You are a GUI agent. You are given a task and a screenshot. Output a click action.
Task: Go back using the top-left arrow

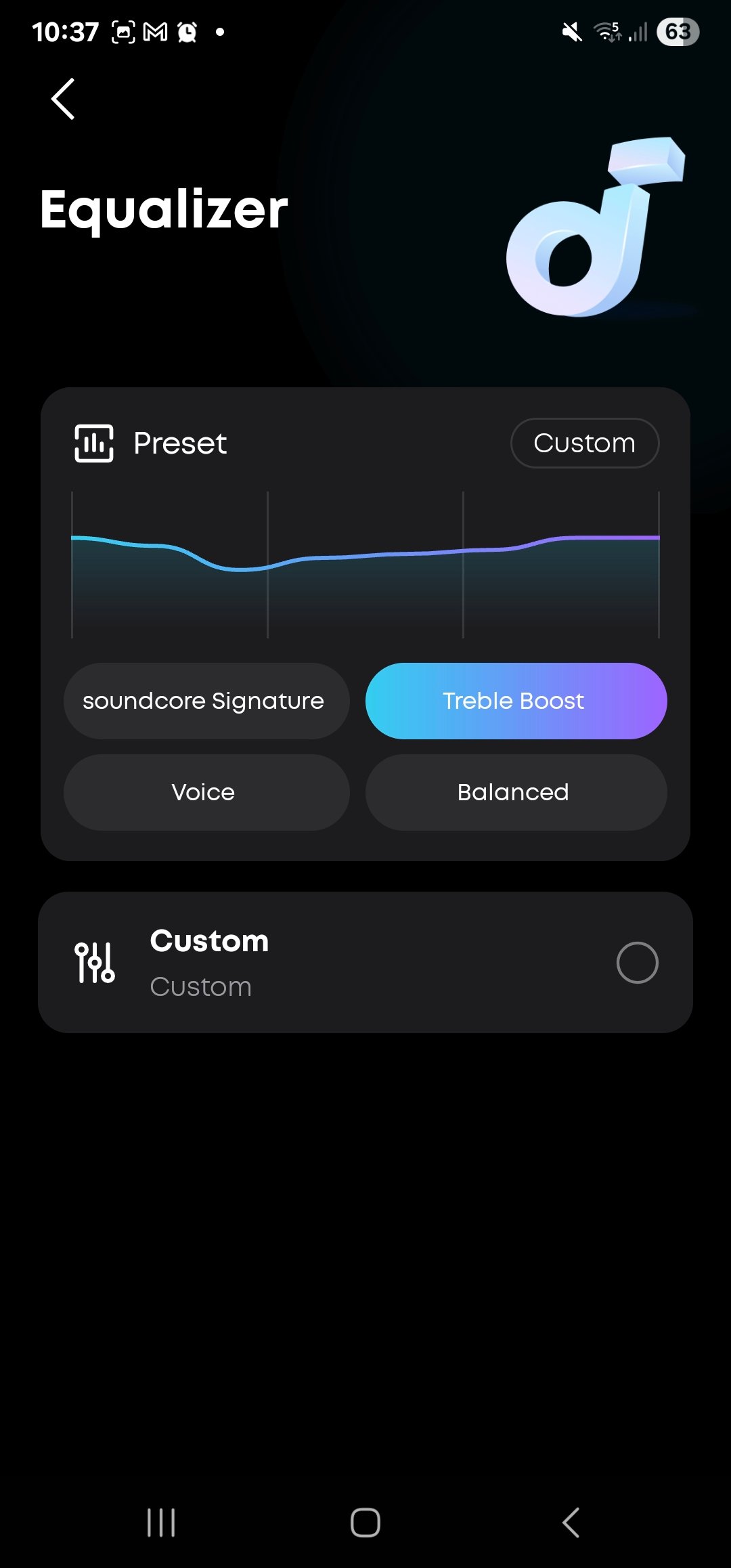click(63, 99)
